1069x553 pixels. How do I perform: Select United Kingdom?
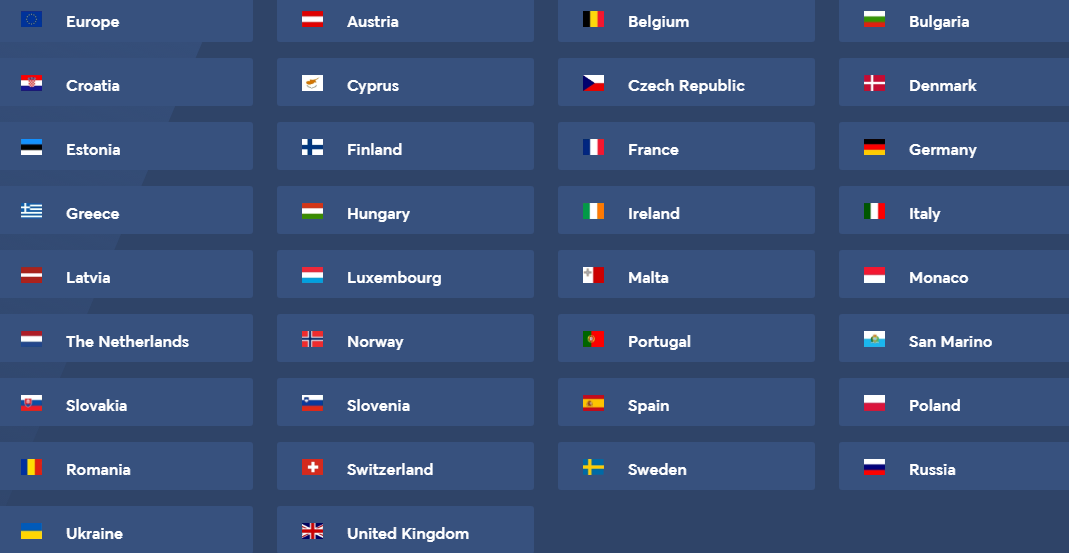[407, 533]
